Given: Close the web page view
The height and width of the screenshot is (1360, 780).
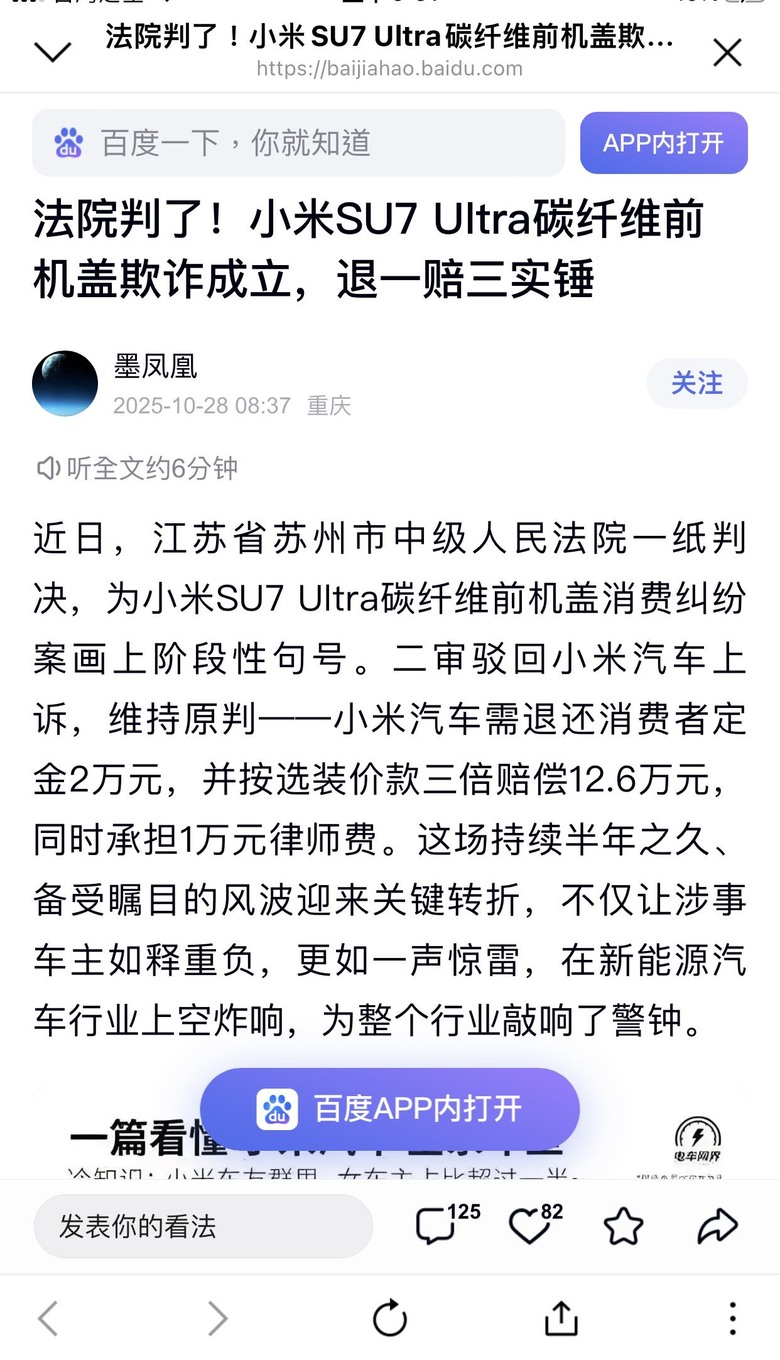Looking at the screenshot, I should click(x=727, y=52).
